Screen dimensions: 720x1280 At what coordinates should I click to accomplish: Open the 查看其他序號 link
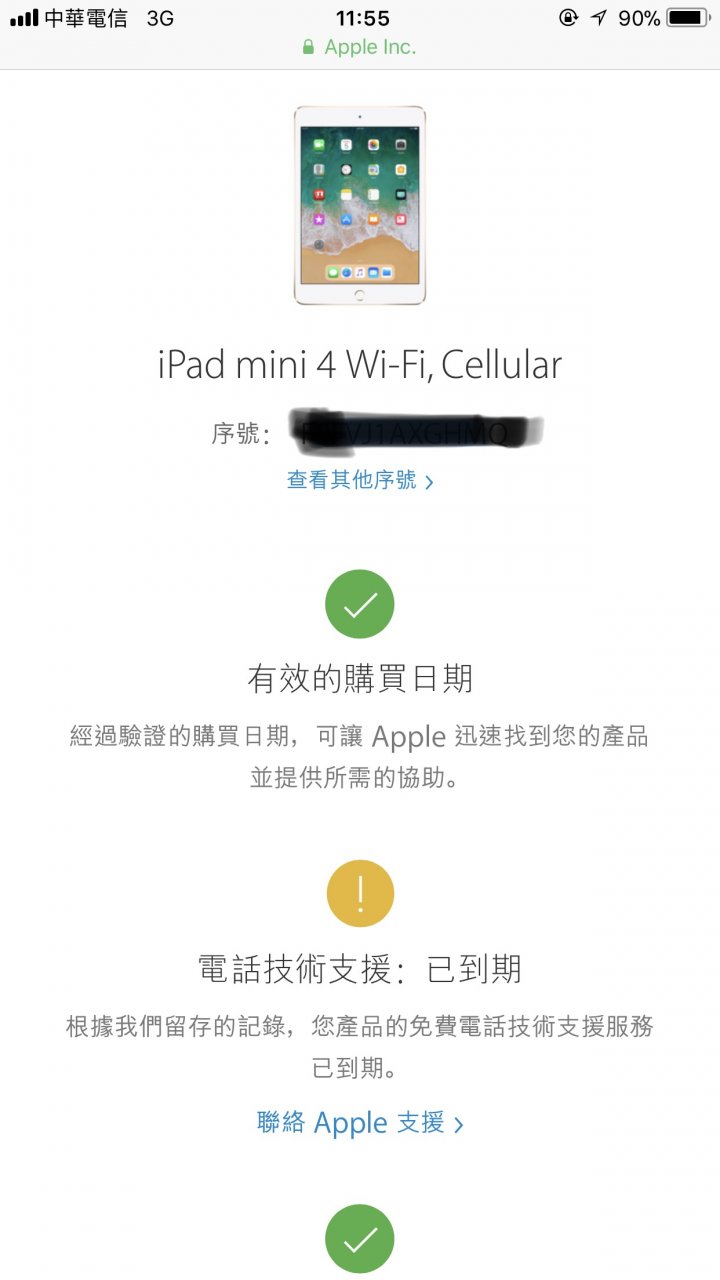(x=360, y=481)
